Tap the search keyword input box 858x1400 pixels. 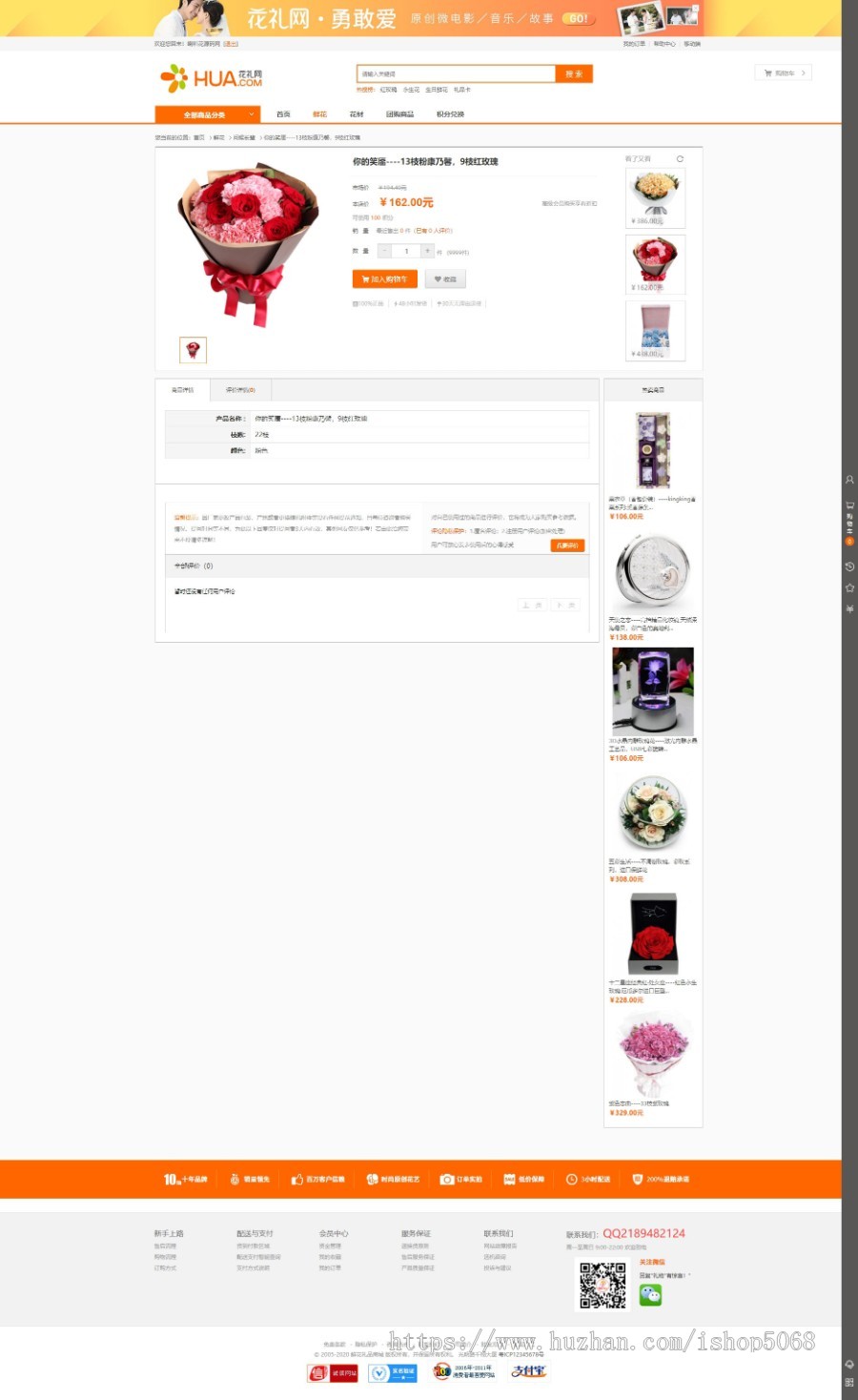point(455,73)
